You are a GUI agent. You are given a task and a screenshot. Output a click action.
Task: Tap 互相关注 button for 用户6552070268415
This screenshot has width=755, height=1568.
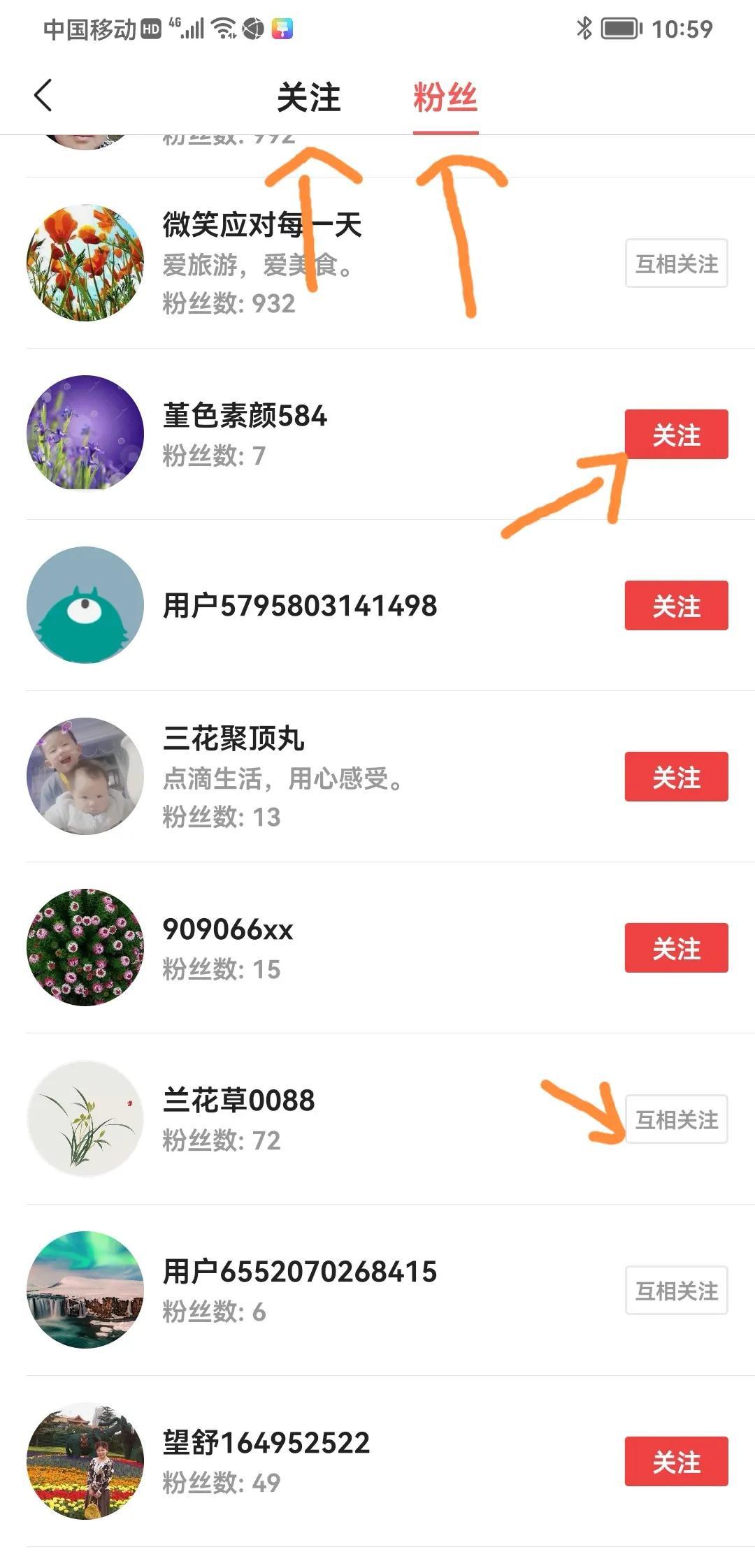pyautogui.click(x=676, y=1290)
